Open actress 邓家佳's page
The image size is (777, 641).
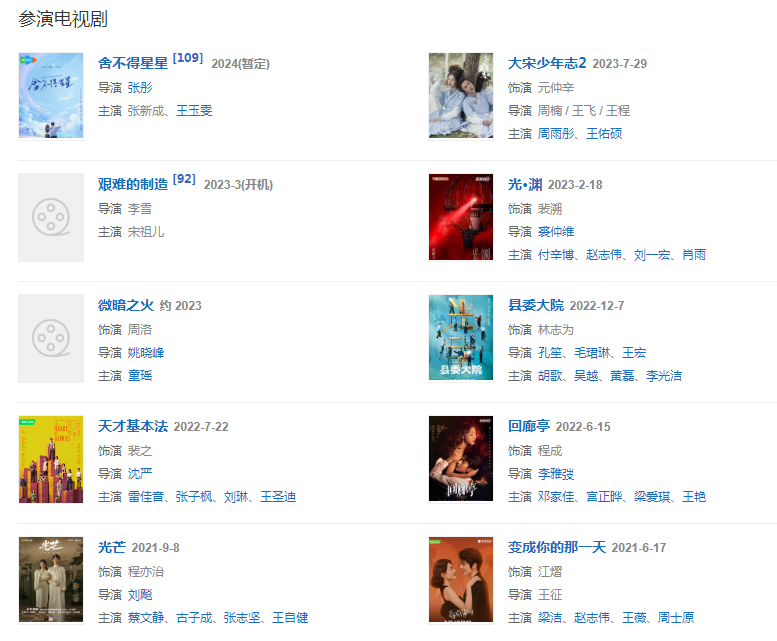pyautogui.click(x=557, y=496)
